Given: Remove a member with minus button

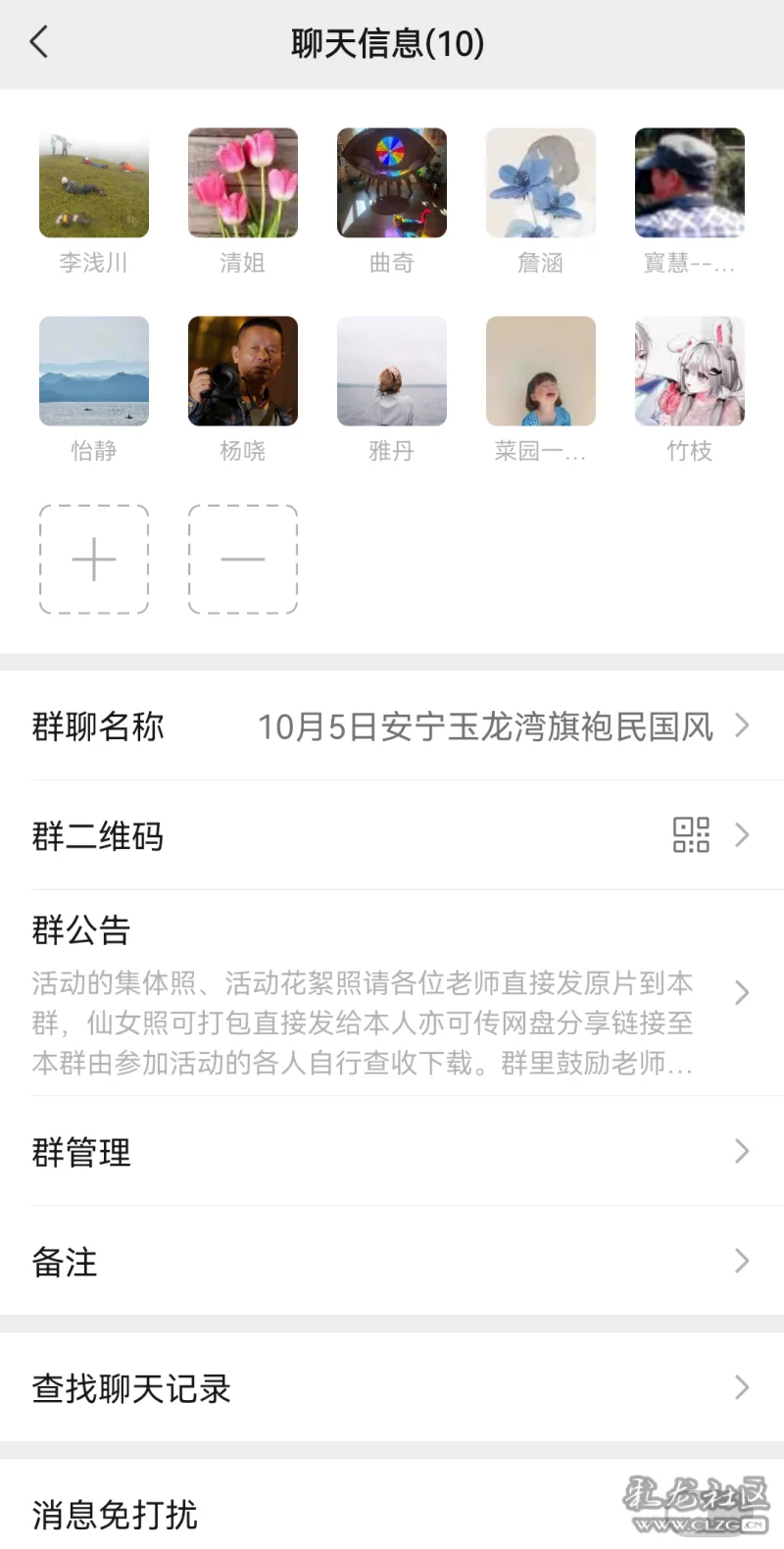Looking at the screenshot, I should [243, 560].
